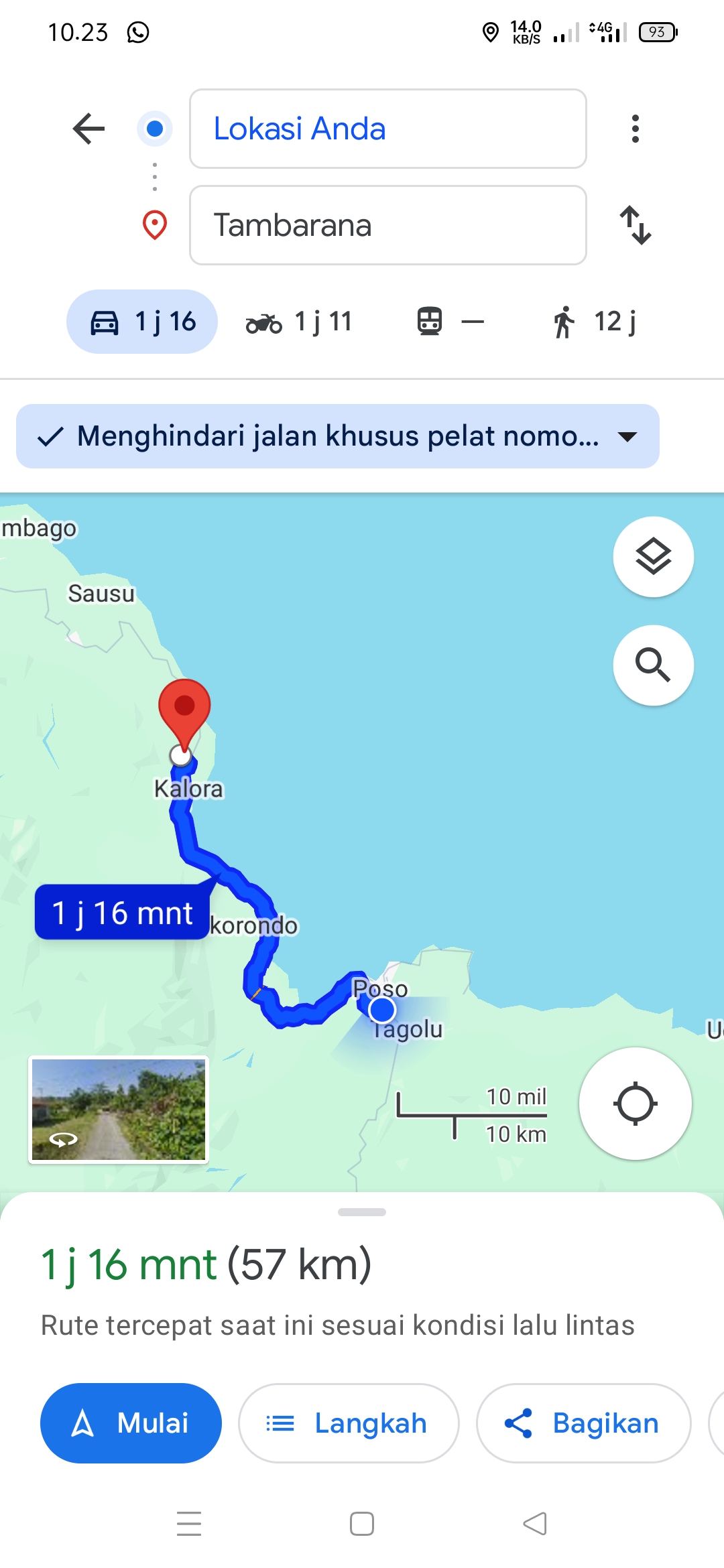
Task: Tap the system back button
Action: point(535,1524)
